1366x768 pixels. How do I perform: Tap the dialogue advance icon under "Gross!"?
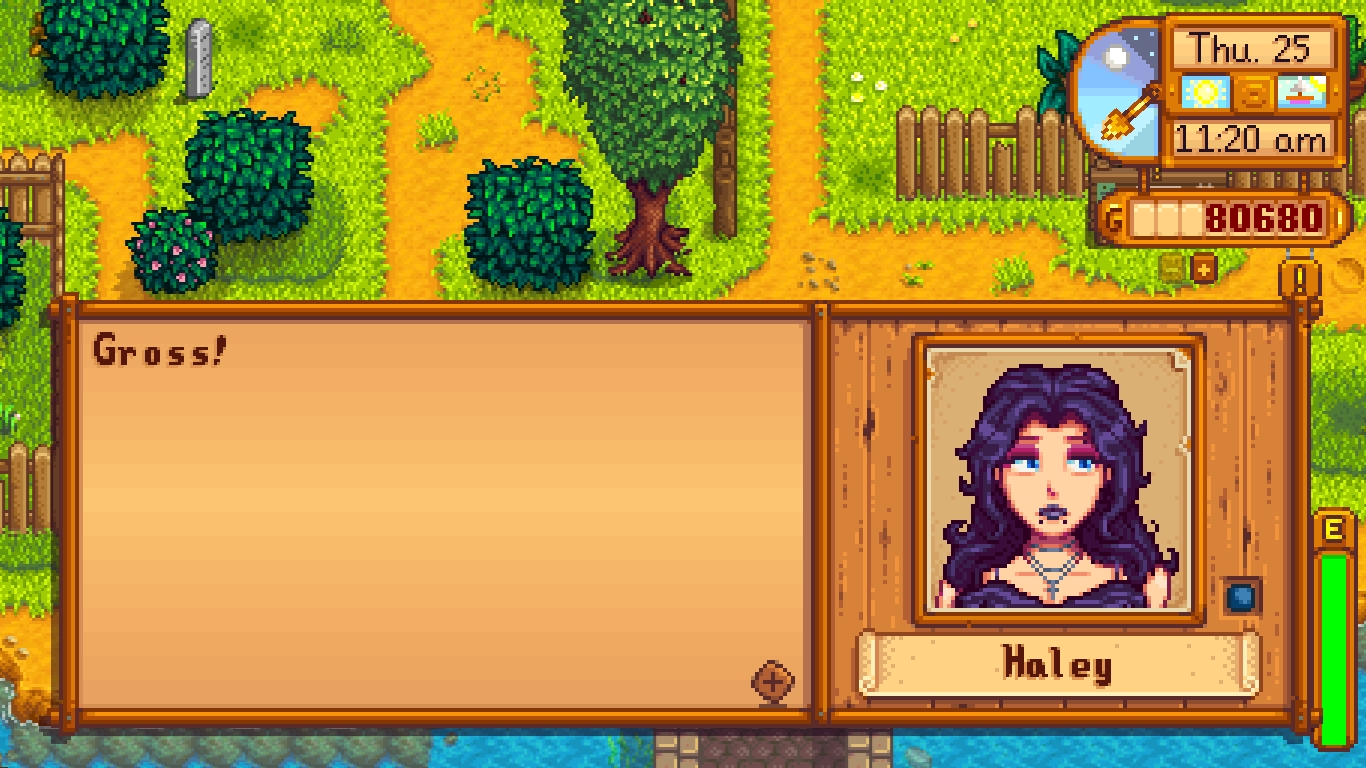pos(772,683)
